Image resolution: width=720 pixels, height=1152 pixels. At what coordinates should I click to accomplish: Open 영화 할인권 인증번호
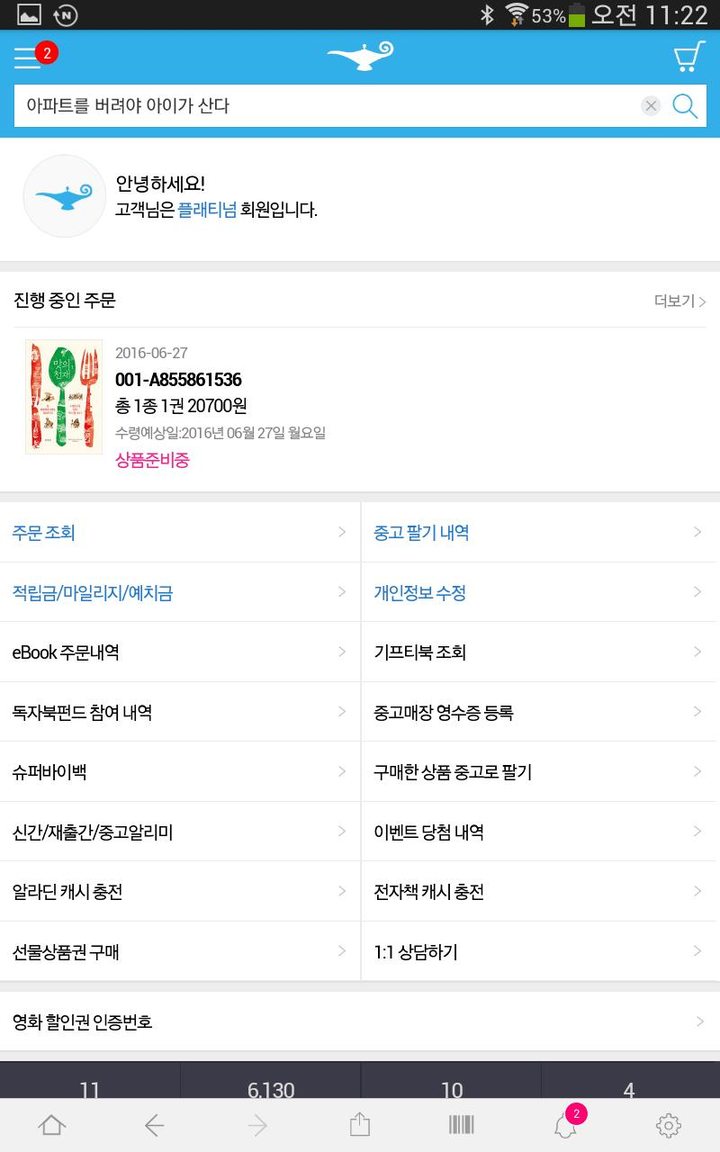tap(360, 1022)
